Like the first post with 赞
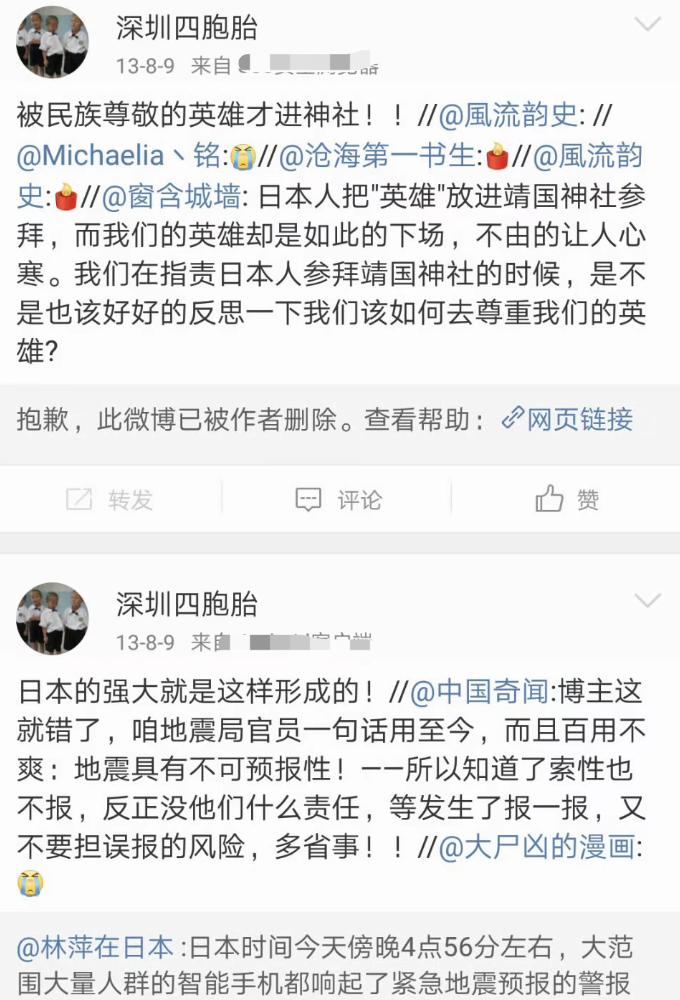The image size is (680, 1000). [567, 499]
